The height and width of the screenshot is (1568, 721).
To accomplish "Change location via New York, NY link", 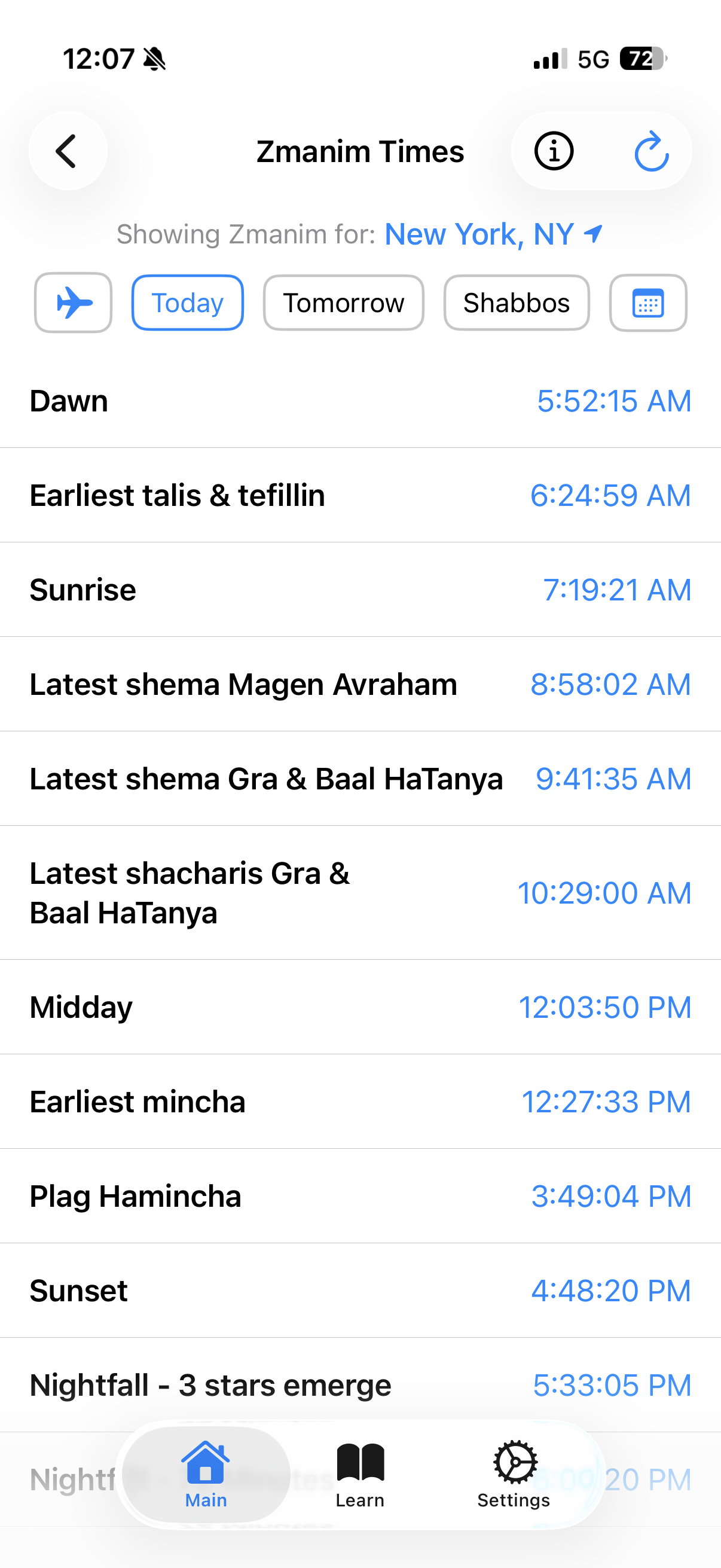I will click(479, 234).
